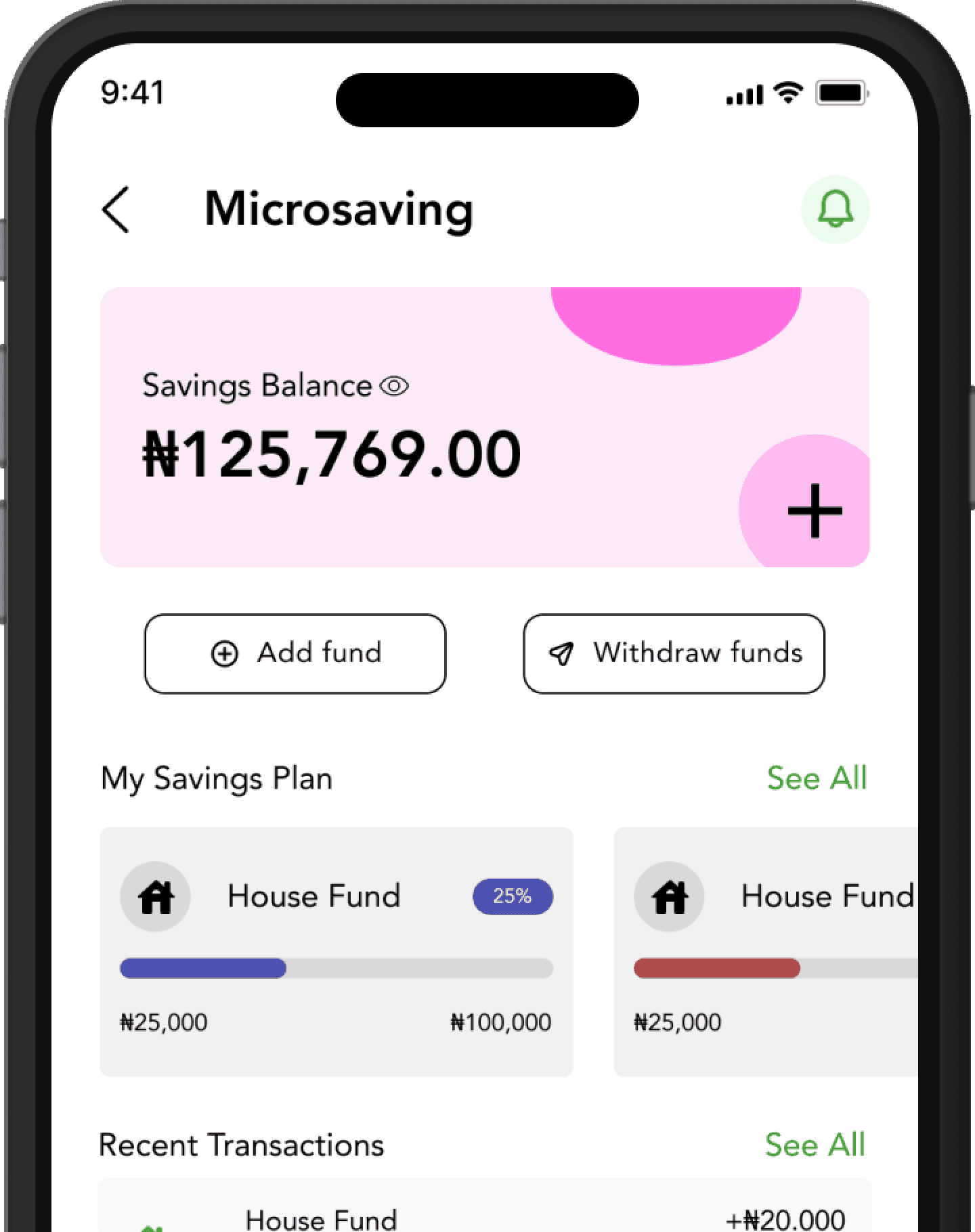Tap the plus button on the balance card
This screenshot has height=1232, width=975.
pyautogui.click(x=815, y=510)
